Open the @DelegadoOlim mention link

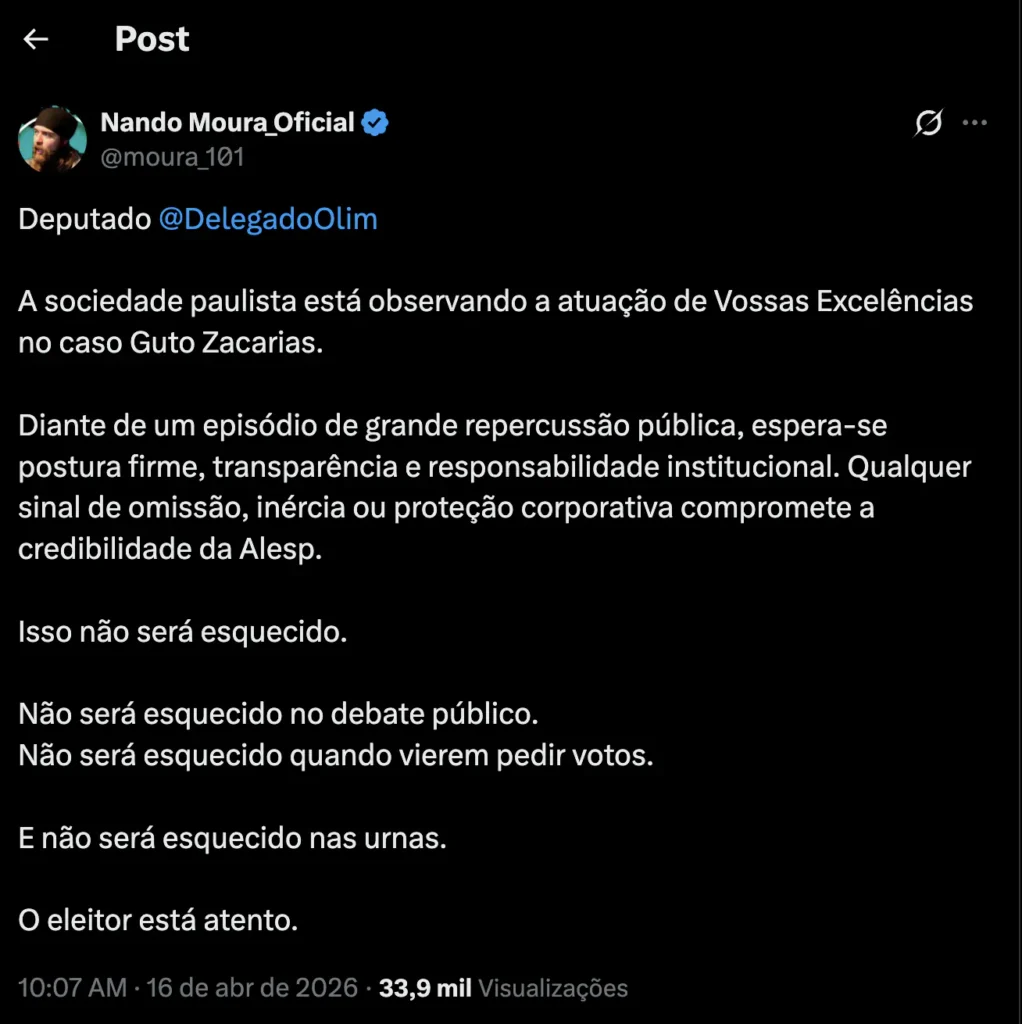pyautogui.click(x=268, y=219)
